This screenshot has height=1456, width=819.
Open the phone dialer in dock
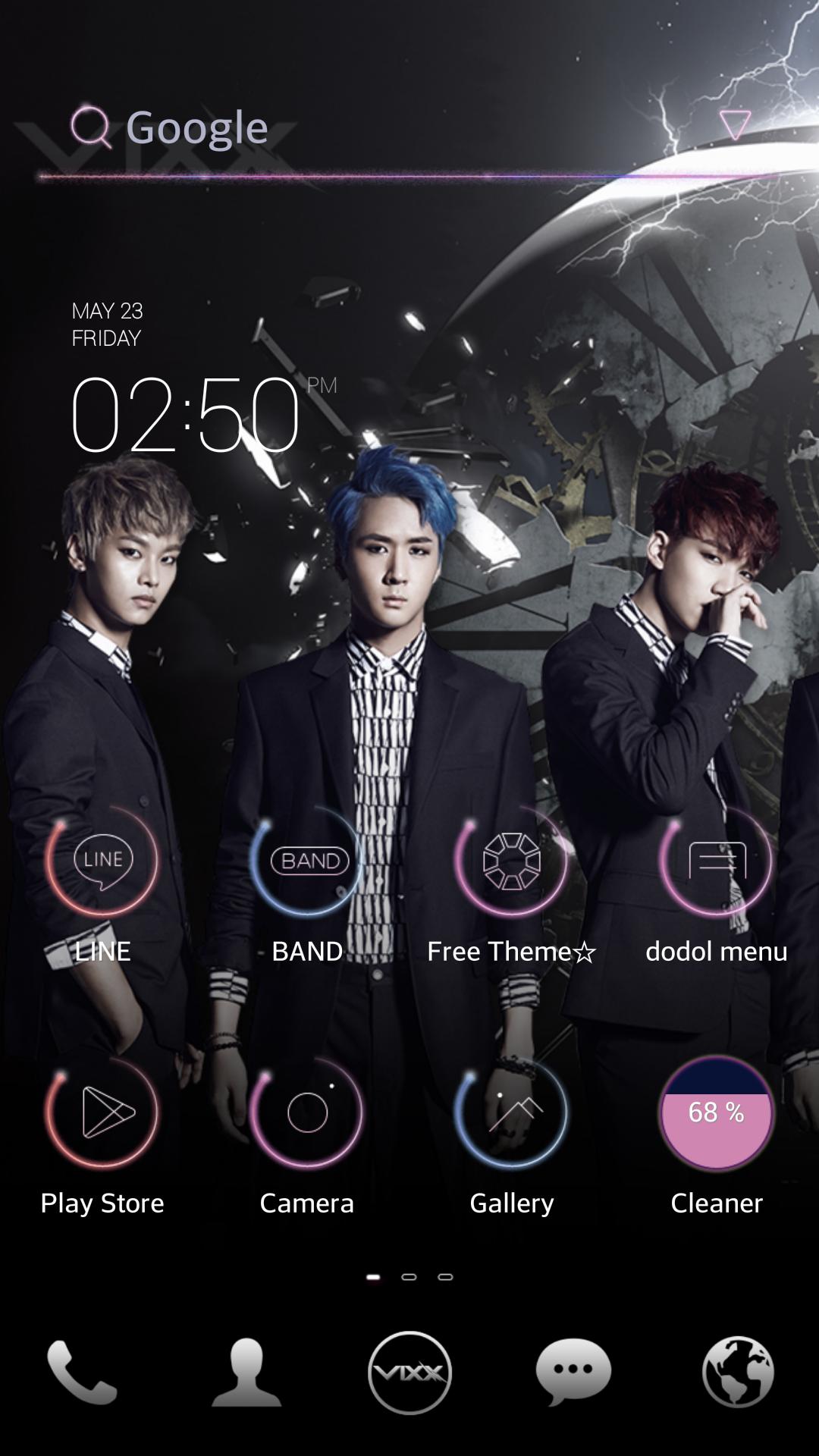82,1373
